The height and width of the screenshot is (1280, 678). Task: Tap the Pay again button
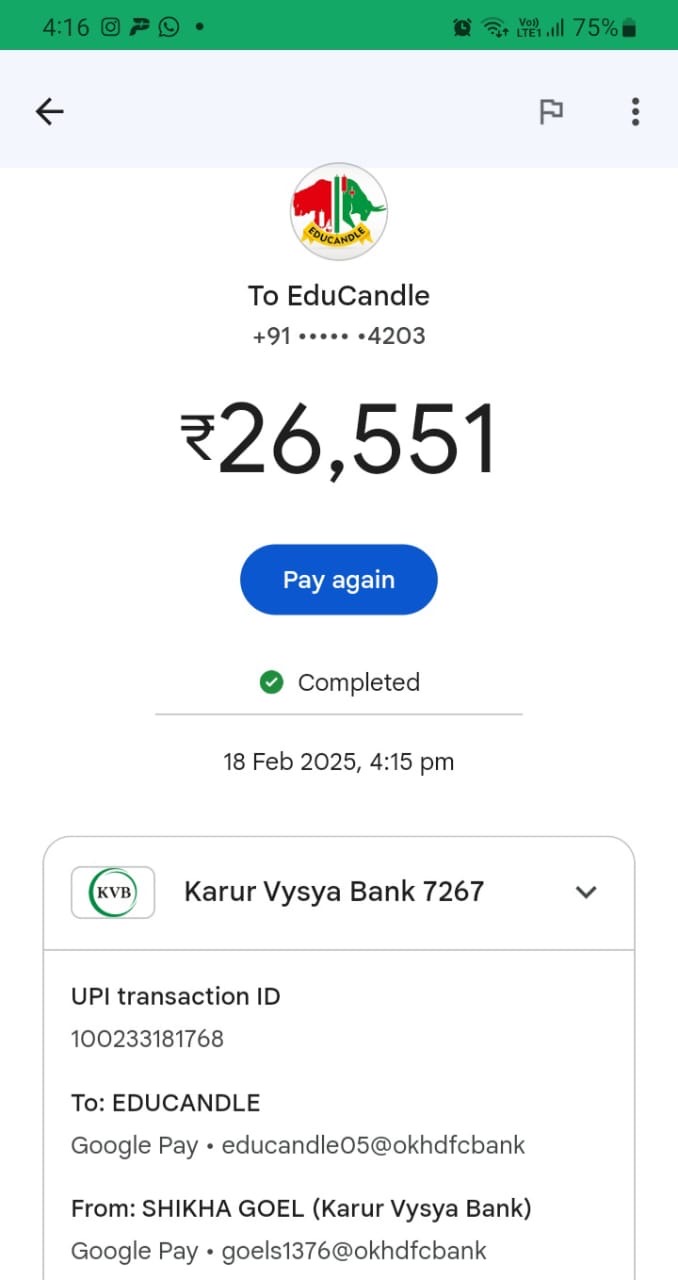point(338,580)
